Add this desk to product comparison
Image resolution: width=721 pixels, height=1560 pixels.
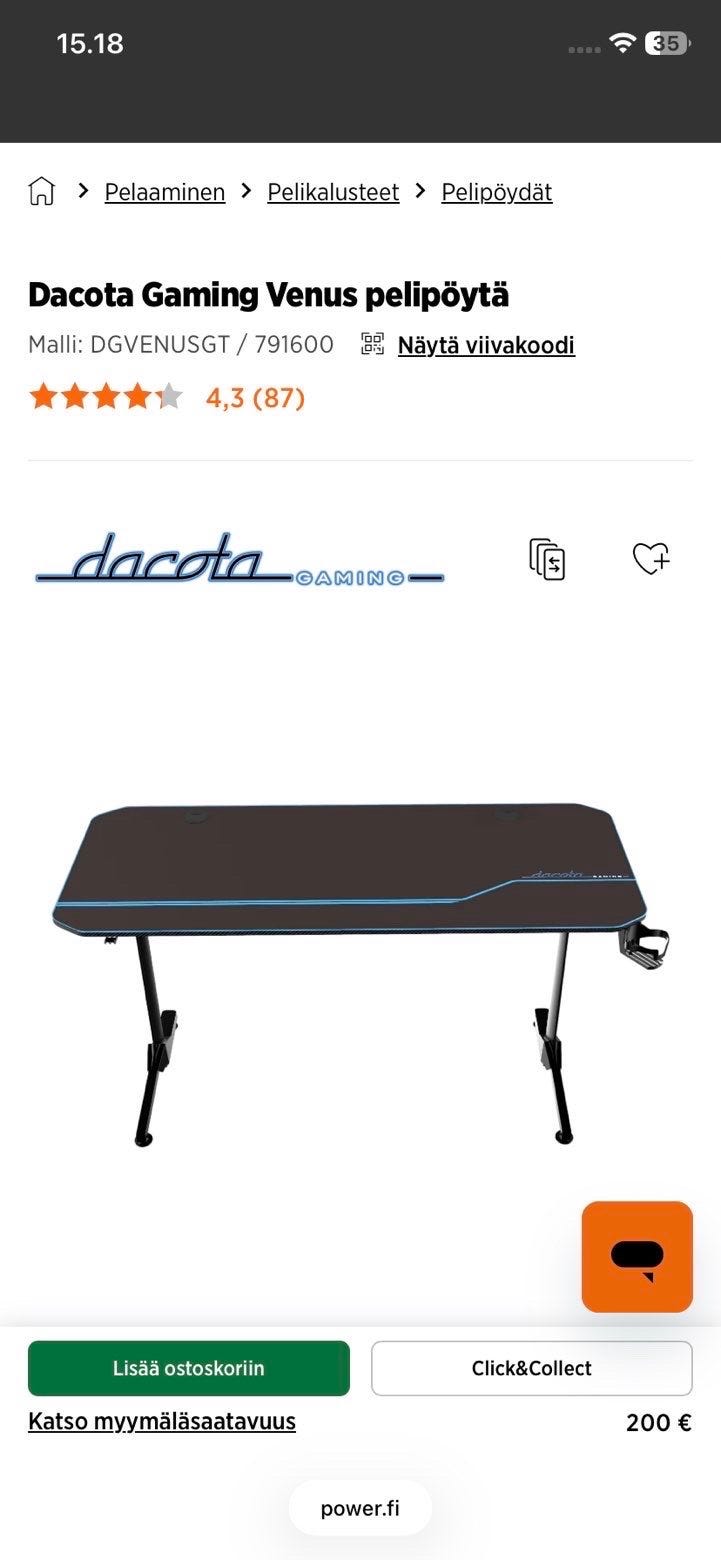point(547,559)
